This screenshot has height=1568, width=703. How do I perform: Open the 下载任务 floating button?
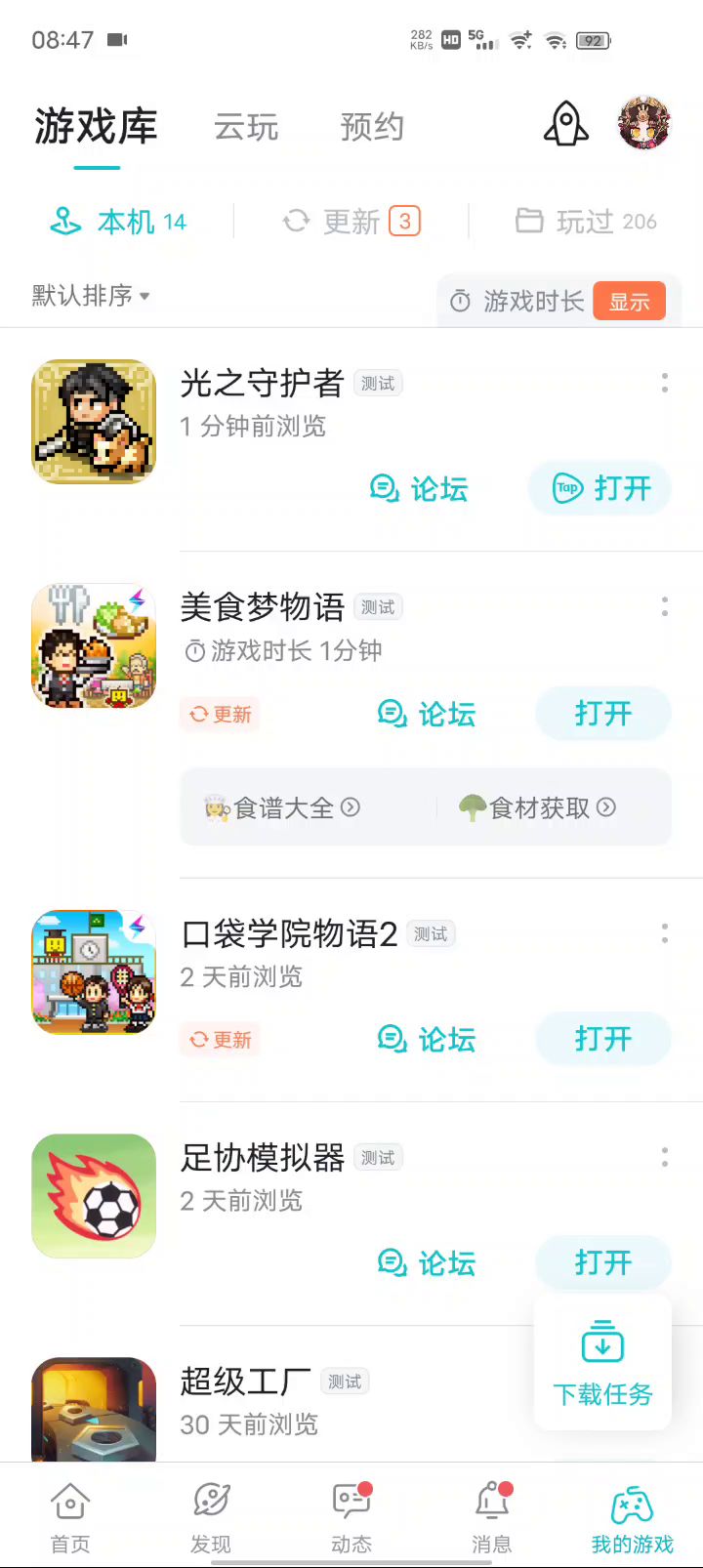click(x=602, y=1363)
